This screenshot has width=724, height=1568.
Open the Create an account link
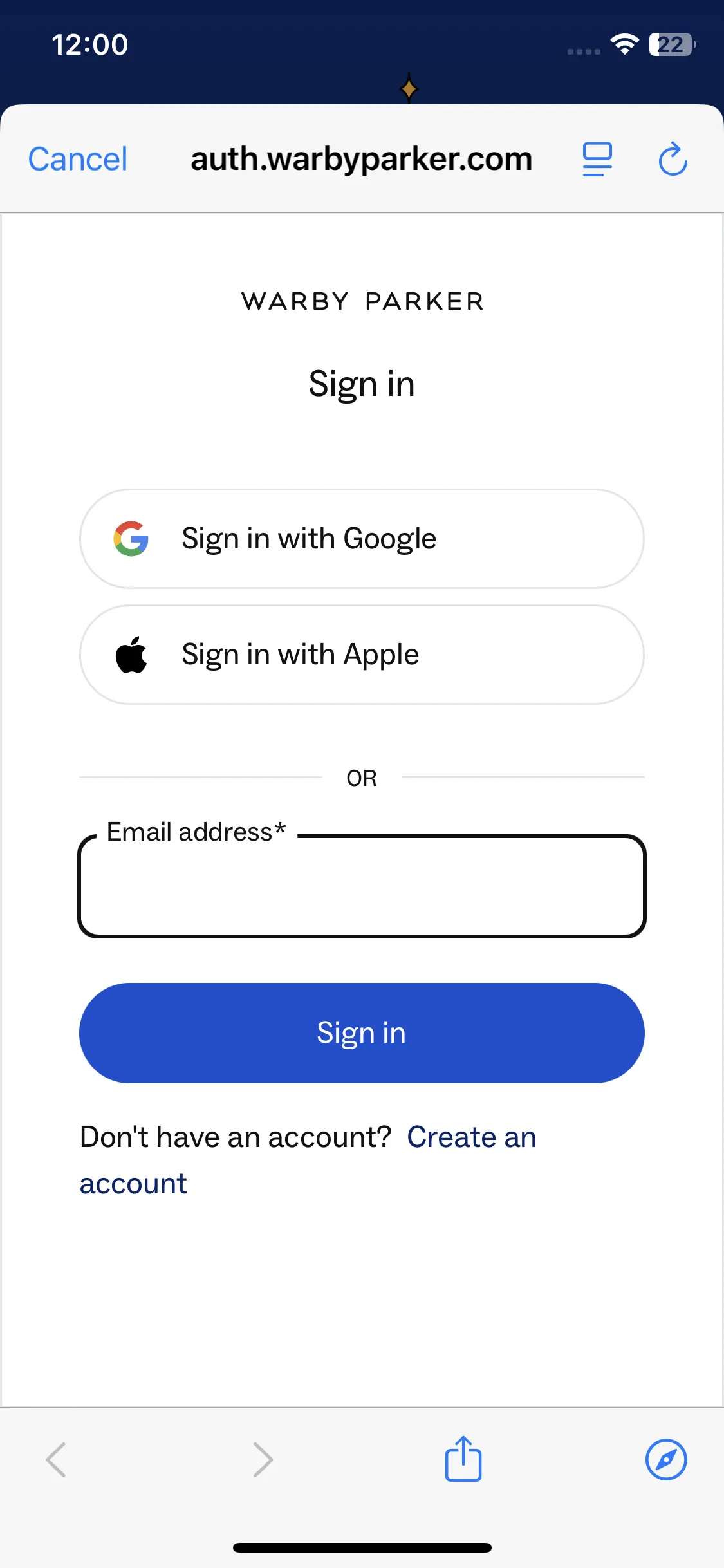point(471,1137)
